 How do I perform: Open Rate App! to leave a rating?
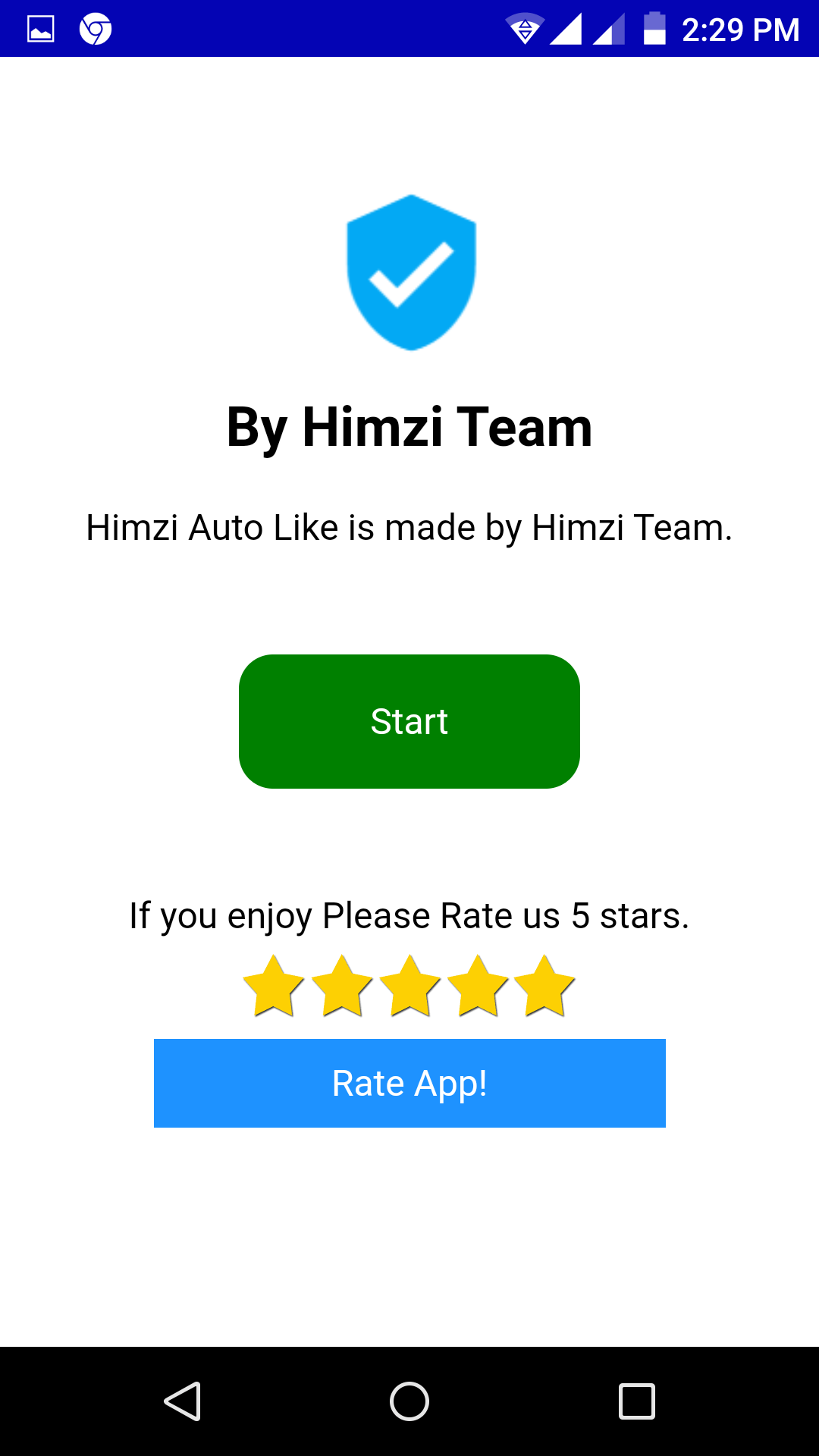coord(409,1083)
